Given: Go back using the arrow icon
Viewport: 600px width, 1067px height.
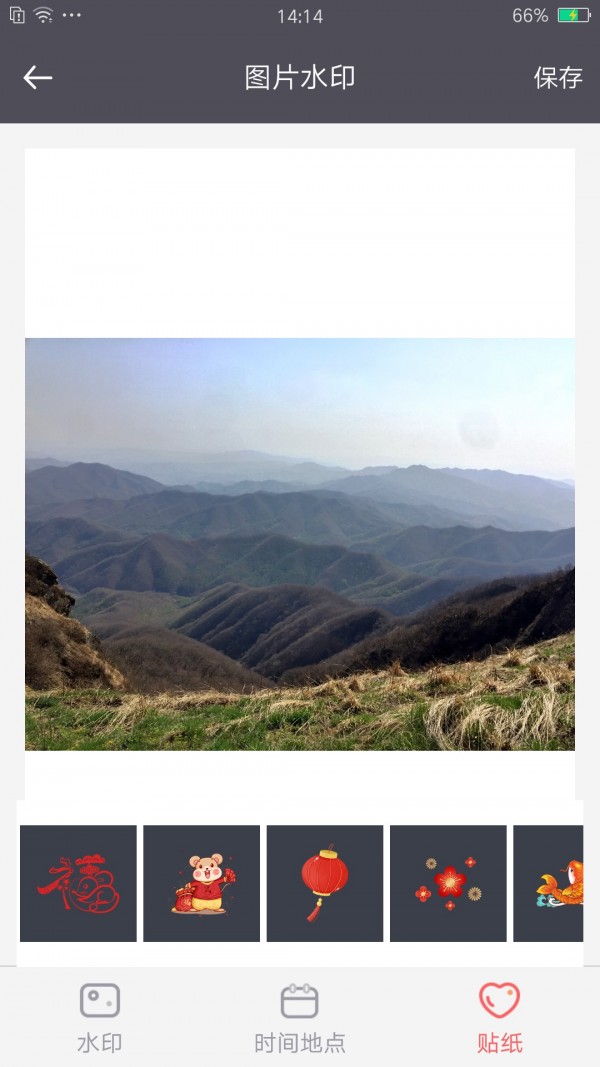Looking at the screenshot, I should (x=38, y=78).
